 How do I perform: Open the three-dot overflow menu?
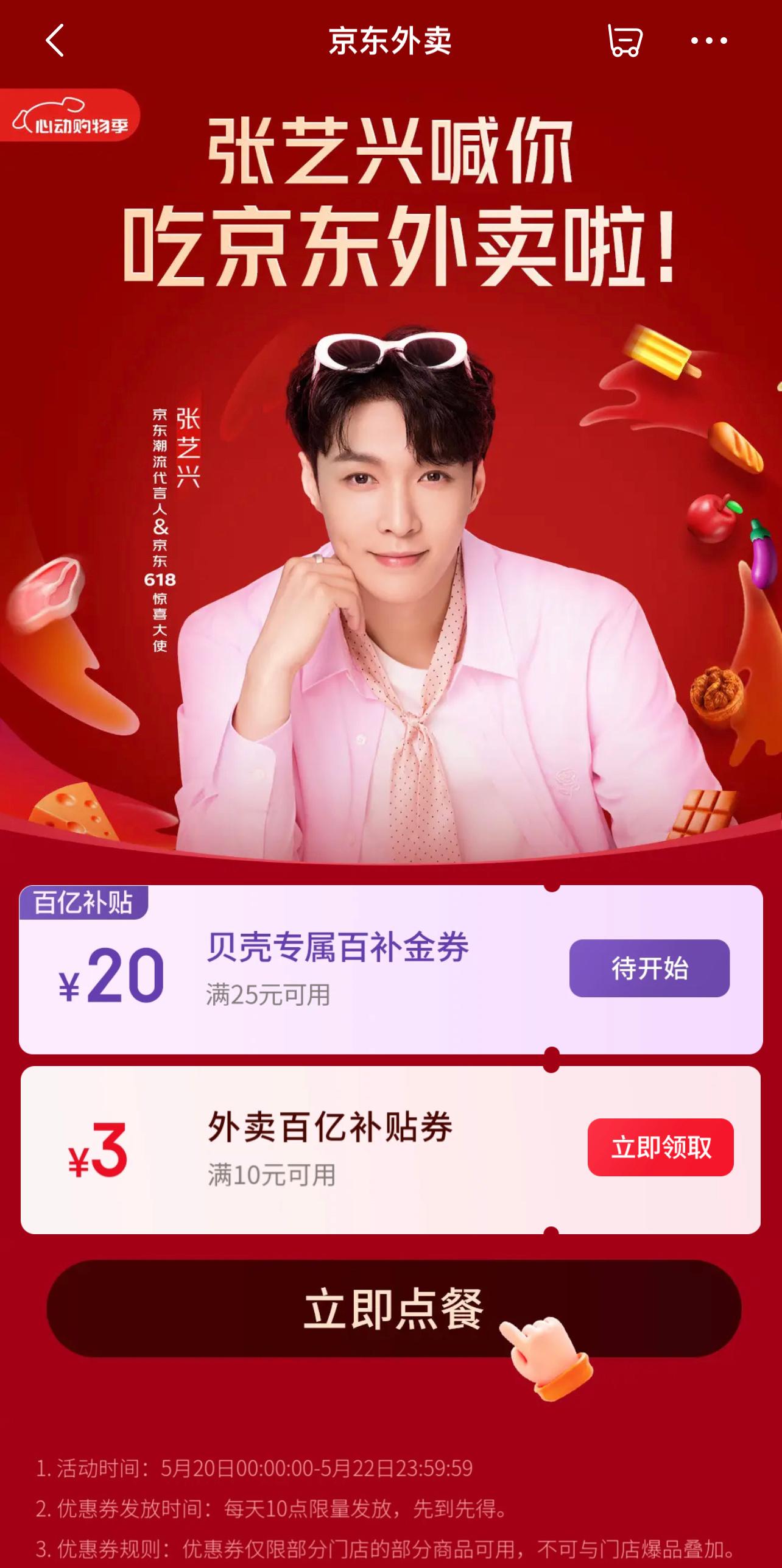(709, 41)
